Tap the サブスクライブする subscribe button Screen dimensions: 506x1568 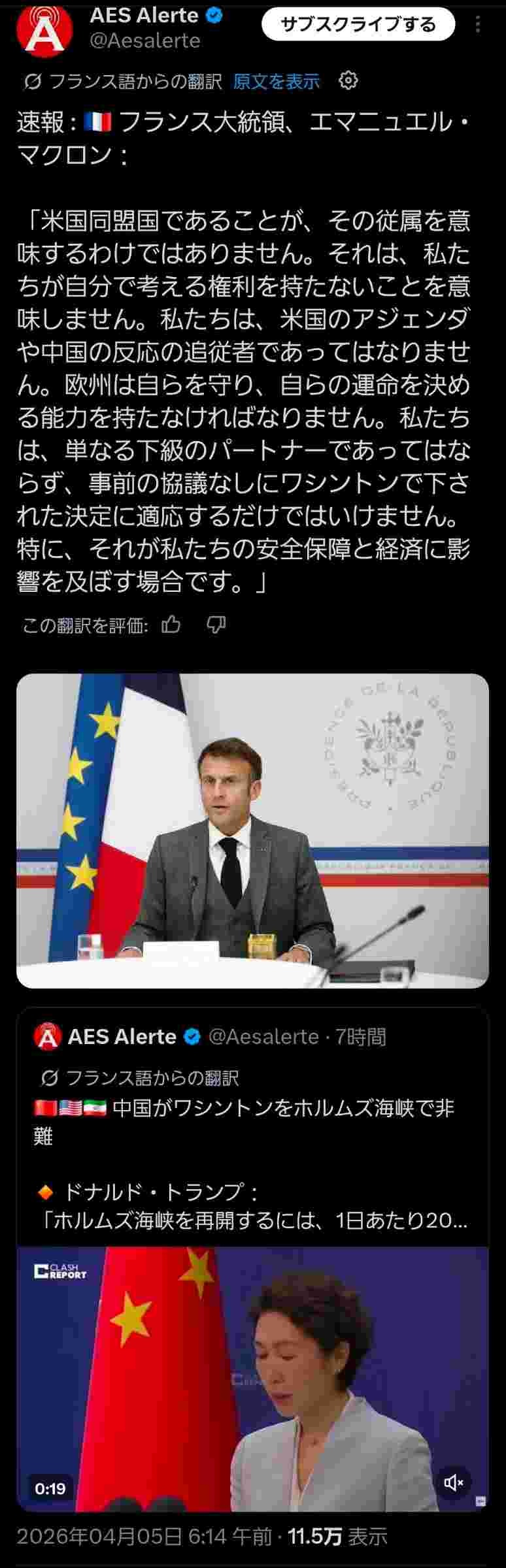point(358,25)
